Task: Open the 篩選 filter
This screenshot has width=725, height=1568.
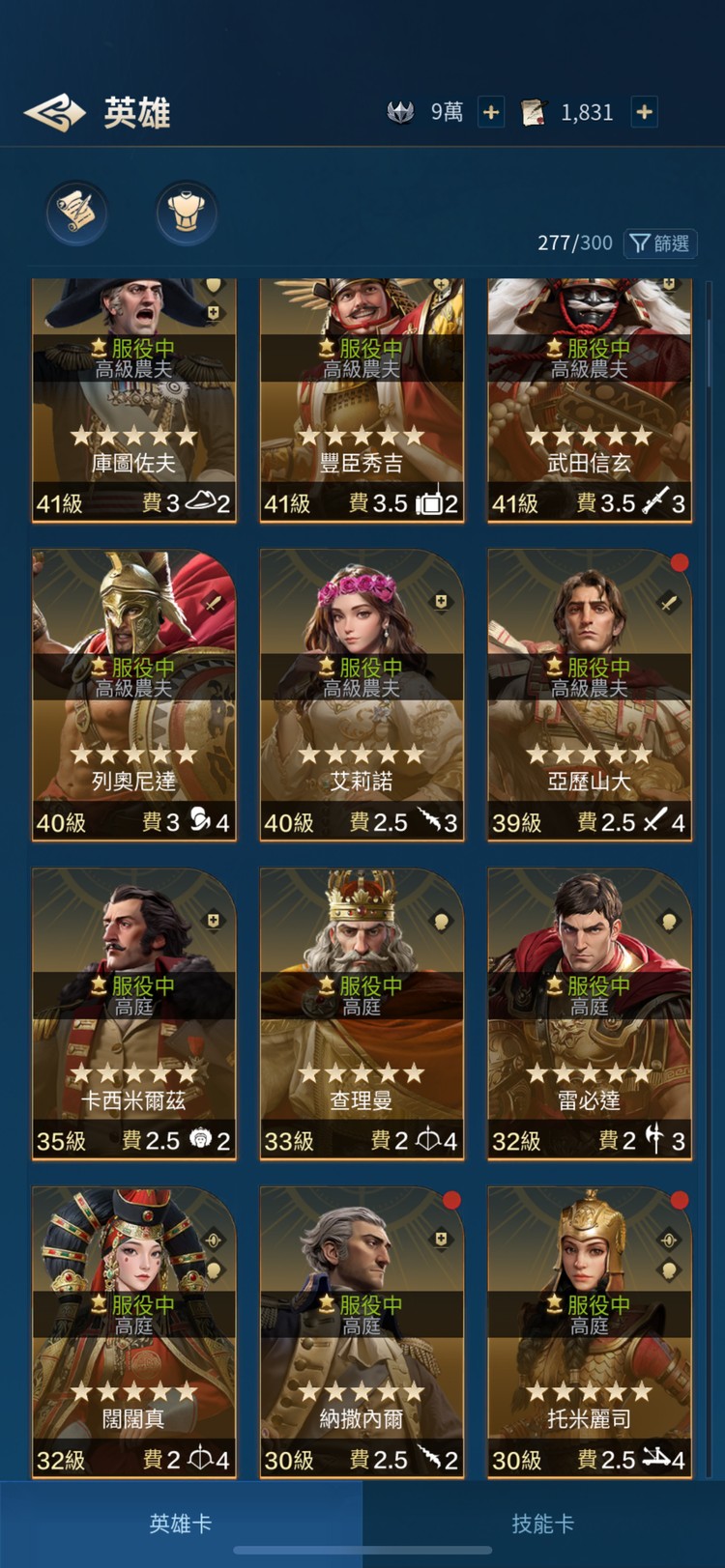Action: (661, 243)
